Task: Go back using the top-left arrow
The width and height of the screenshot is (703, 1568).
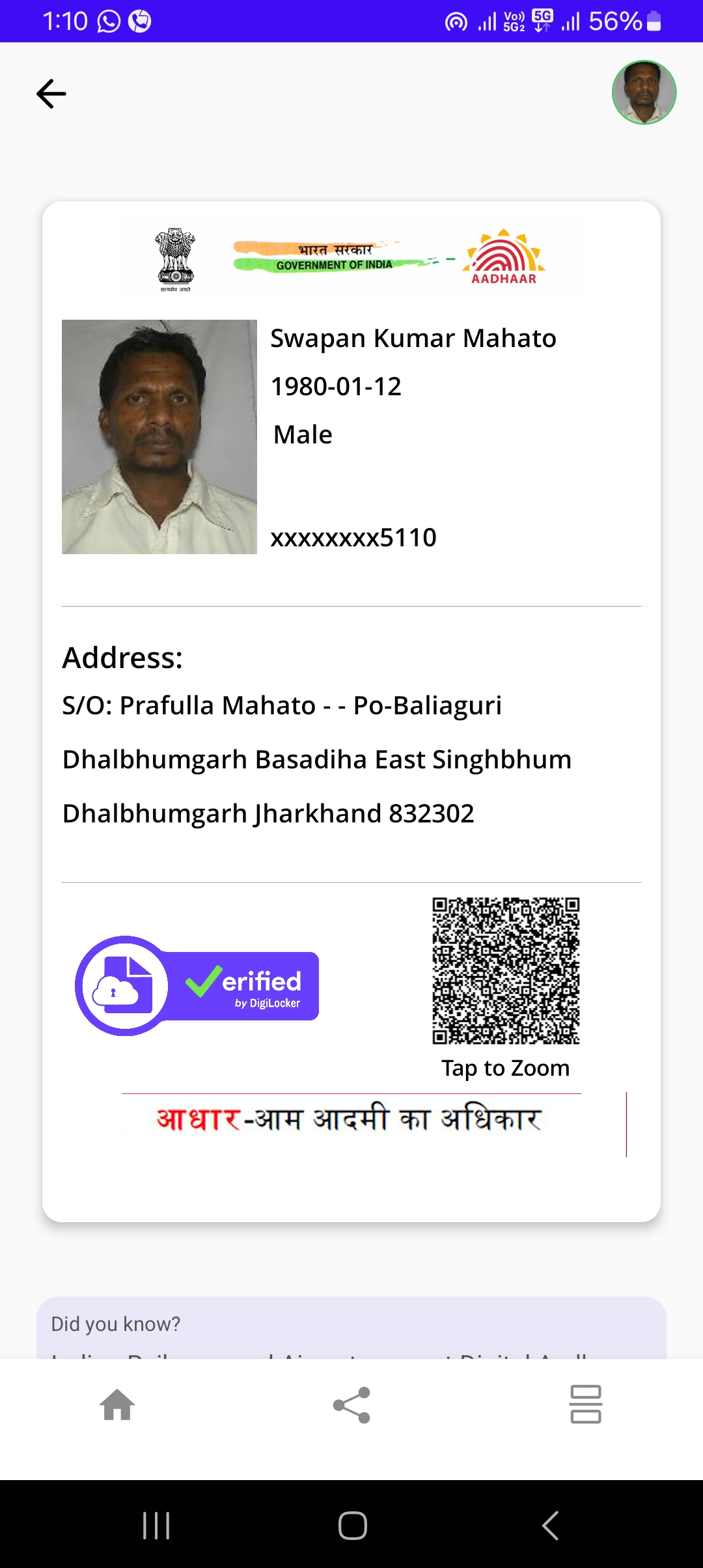Action: coord(51,94)
